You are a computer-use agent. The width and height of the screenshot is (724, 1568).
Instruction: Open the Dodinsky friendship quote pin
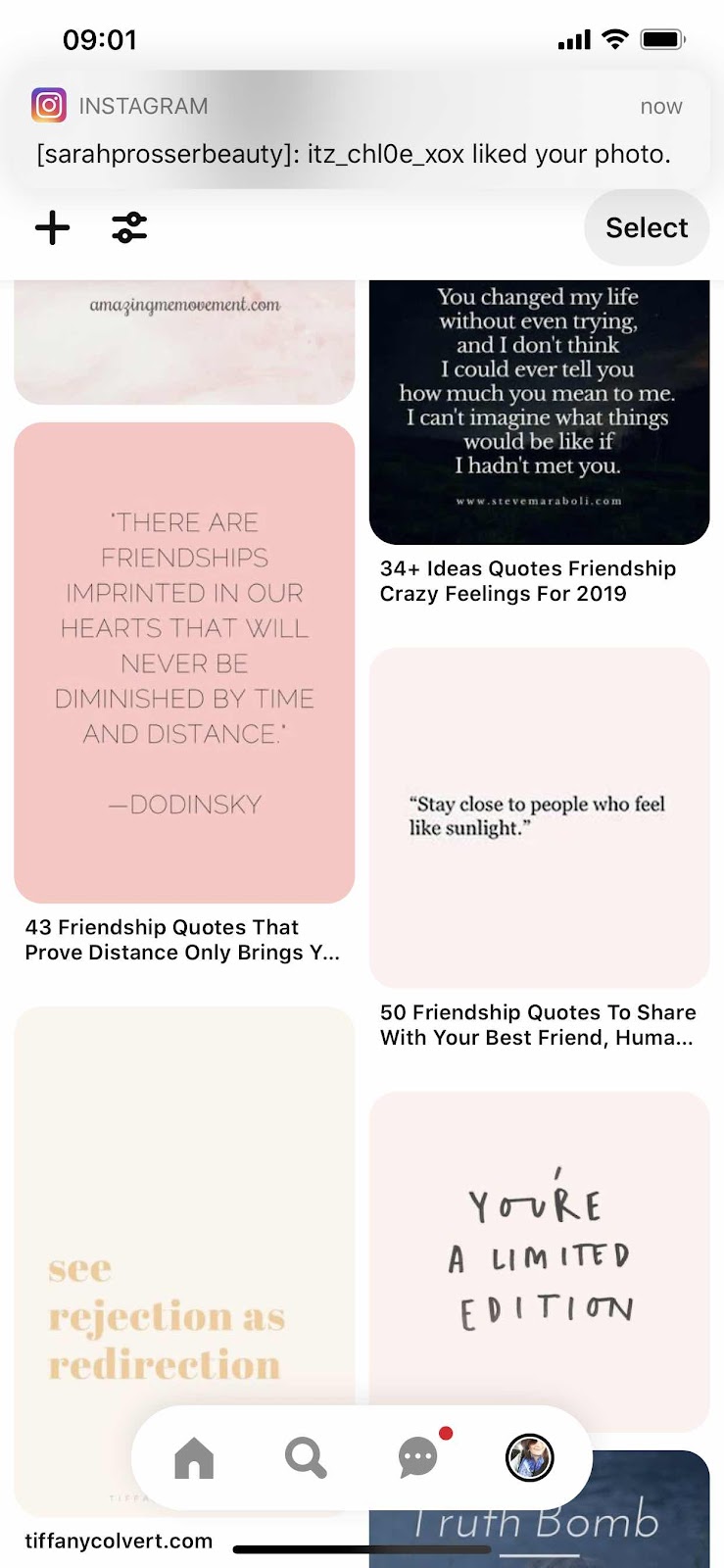tap(184, 662)
